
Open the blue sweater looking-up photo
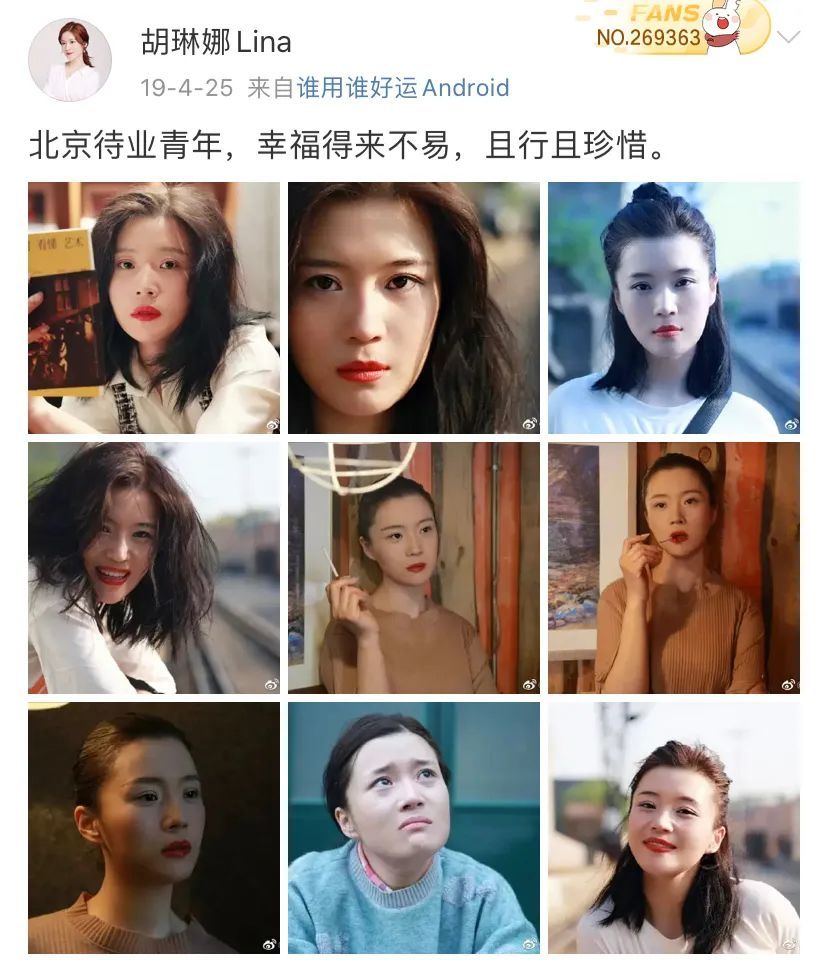(x=413, y=828)
